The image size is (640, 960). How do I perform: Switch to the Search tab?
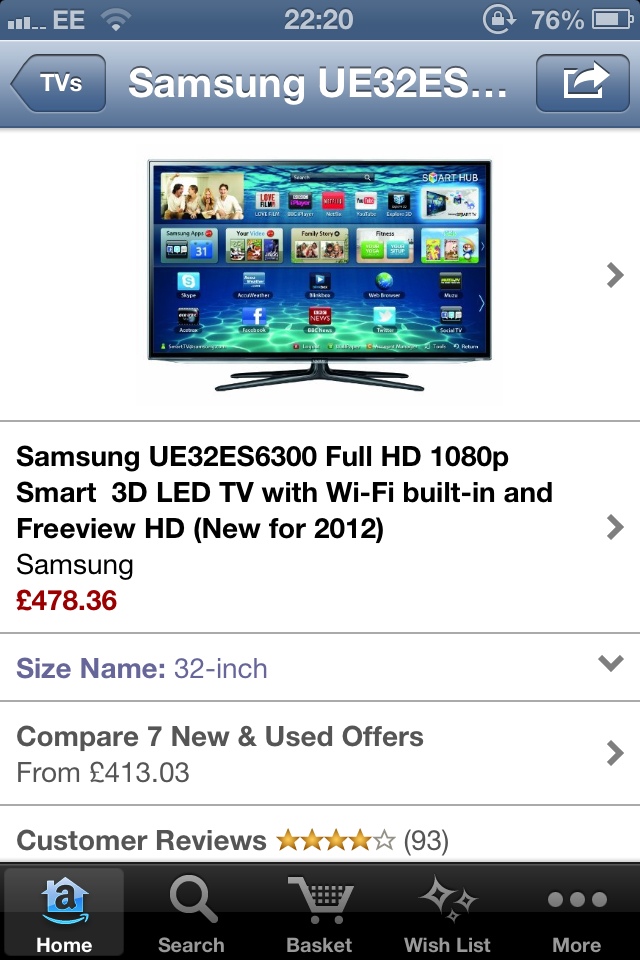click(191, 913)
